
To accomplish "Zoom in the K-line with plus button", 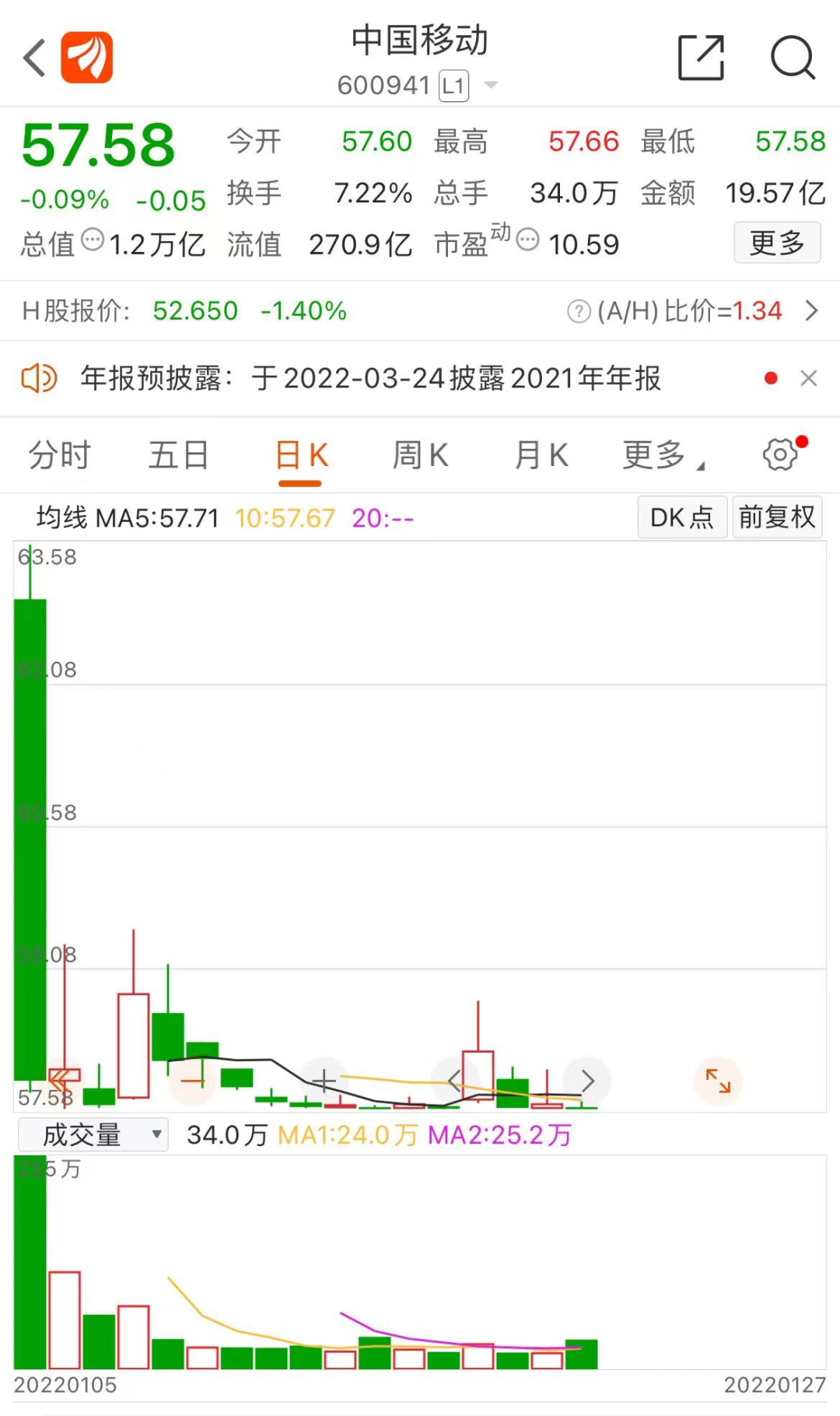I will coord(324,1081).
